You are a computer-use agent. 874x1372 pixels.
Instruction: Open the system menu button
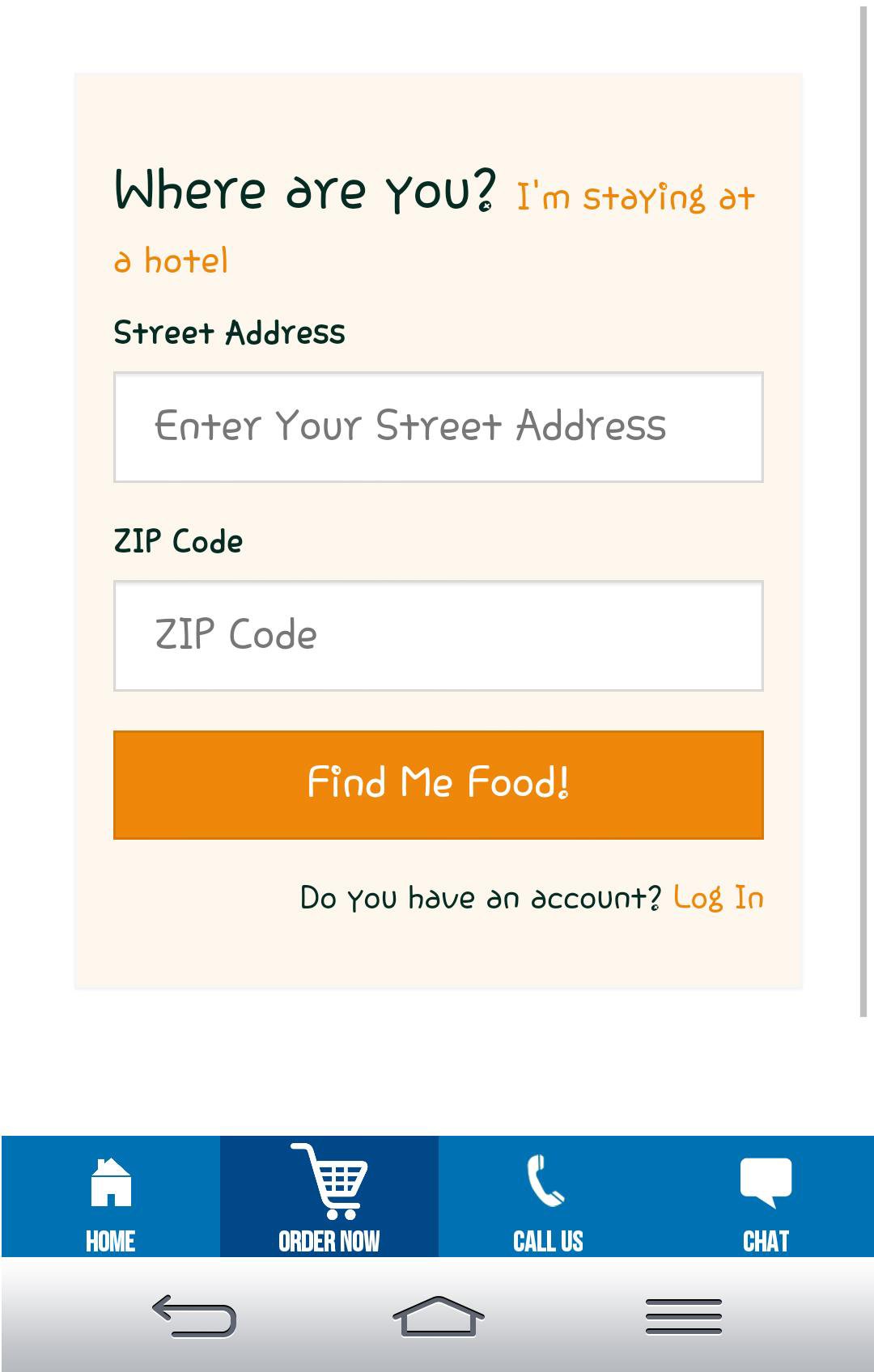click(684, 1315)
